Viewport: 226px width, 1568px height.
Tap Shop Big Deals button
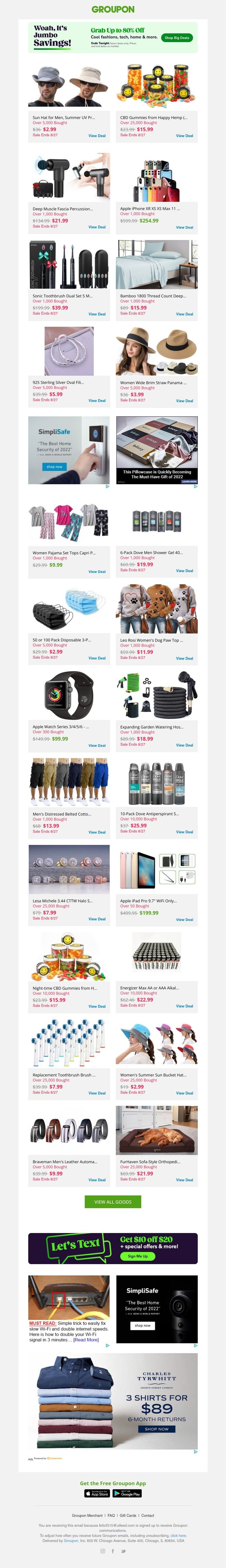click(177, 38)
